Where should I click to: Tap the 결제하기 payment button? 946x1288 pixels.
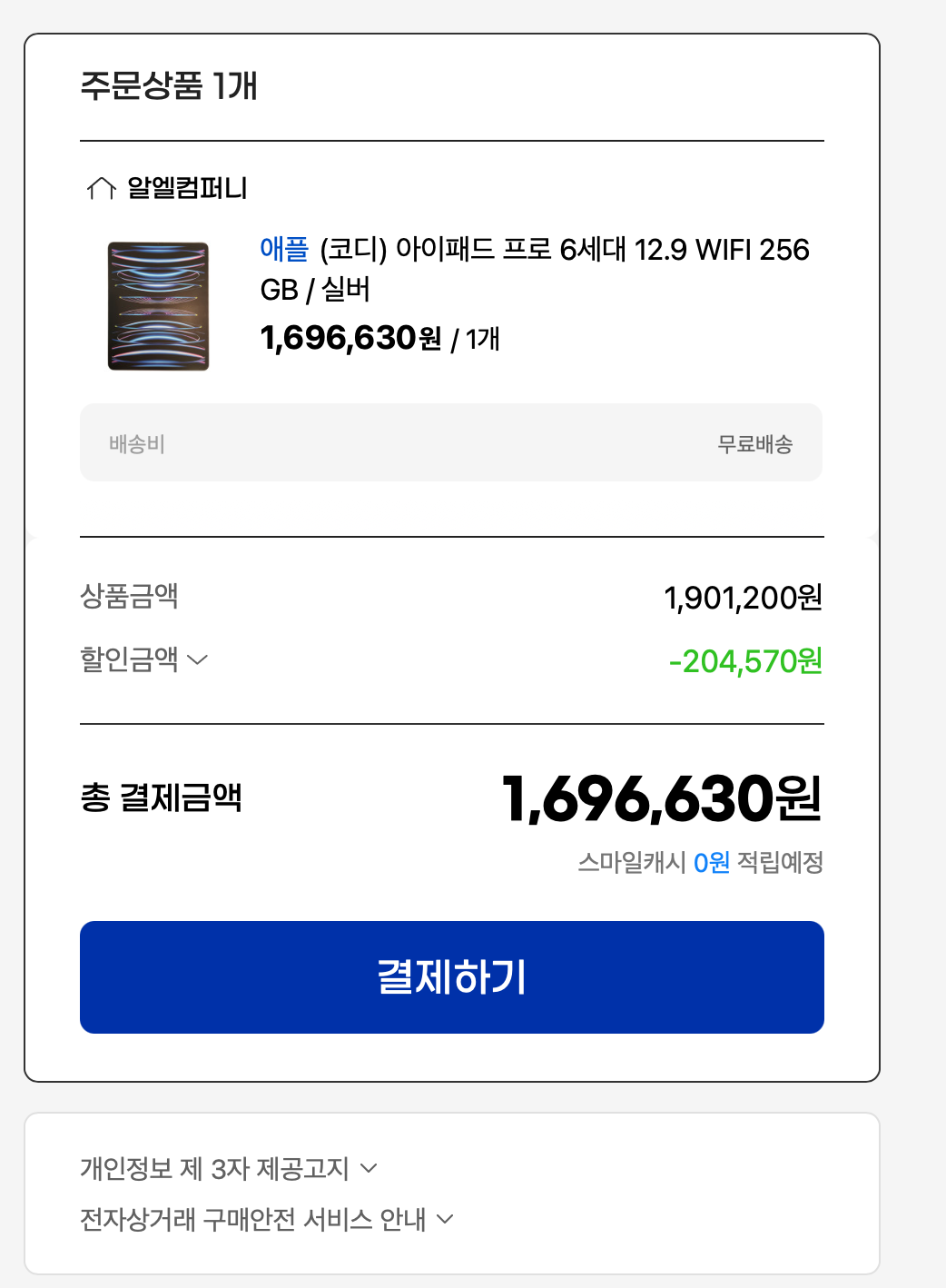(x=451, y=977)
